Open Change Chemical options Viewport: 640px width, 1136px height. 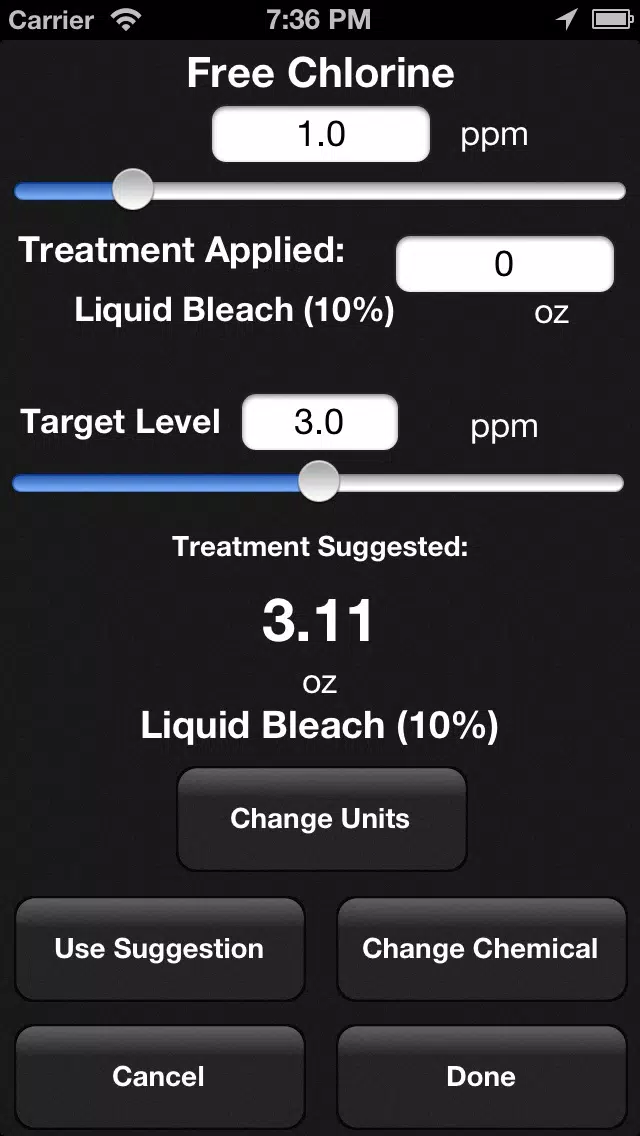(481, 949)
